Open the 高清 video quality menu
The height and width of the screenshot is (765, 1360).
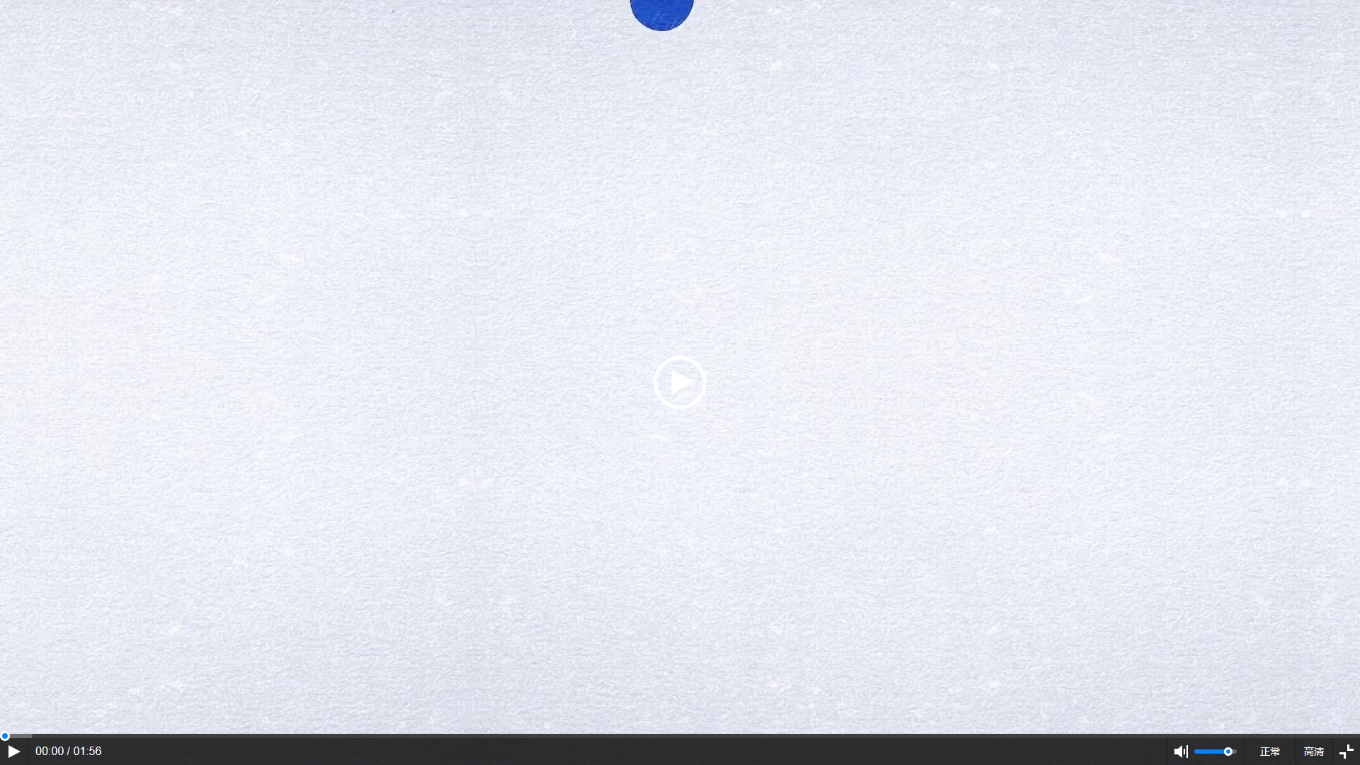(1313, 751)
